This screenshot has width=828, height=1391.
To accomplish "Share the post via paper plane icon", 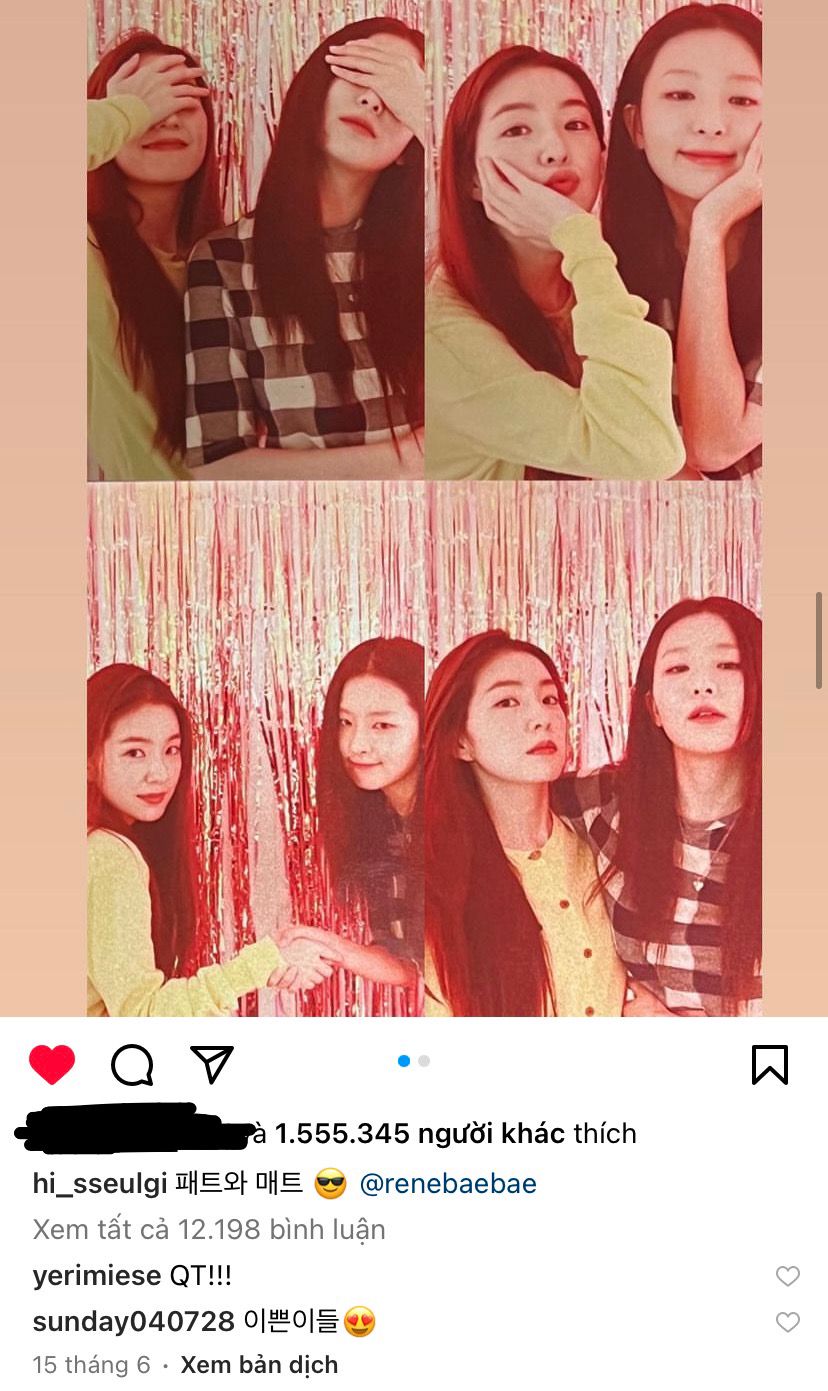I will tap(211, 1064).
